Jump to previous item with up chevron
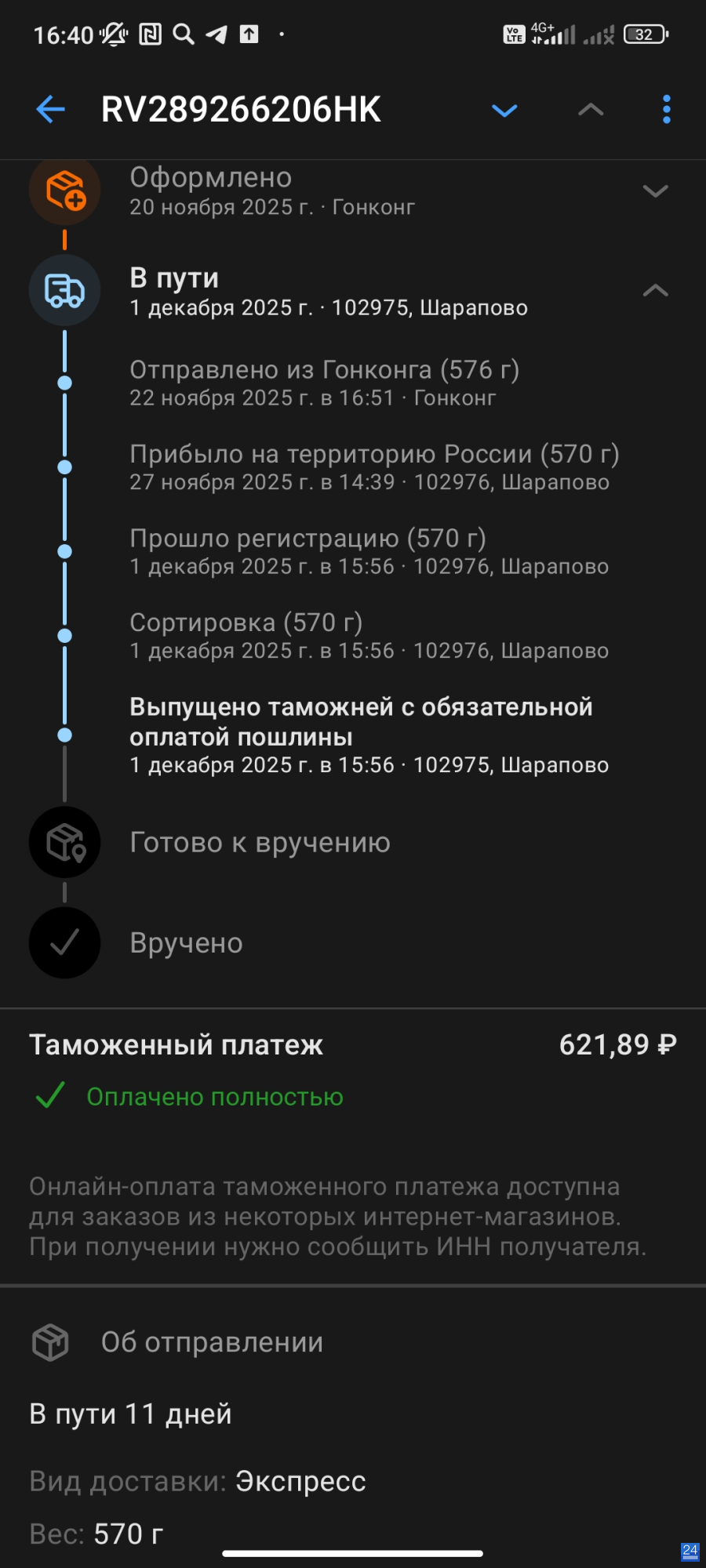706x1568 pixels. 591,111
